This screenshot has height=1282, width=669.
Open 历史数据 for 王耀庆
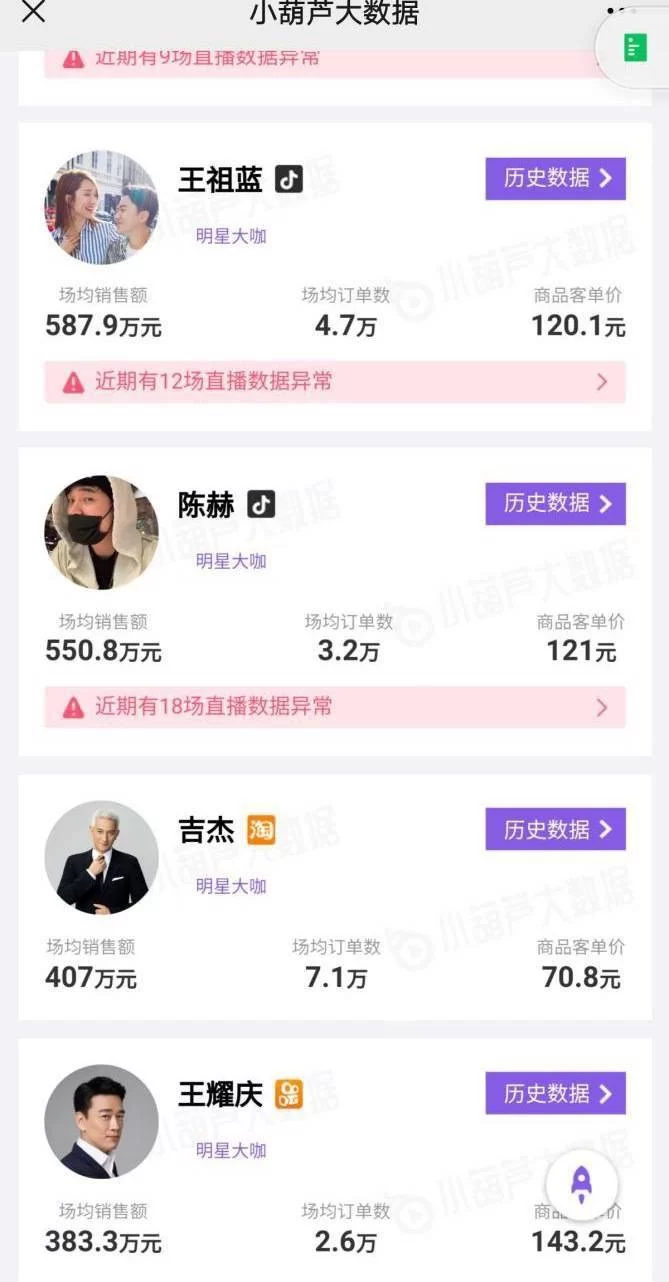[x=555, y=1093]
